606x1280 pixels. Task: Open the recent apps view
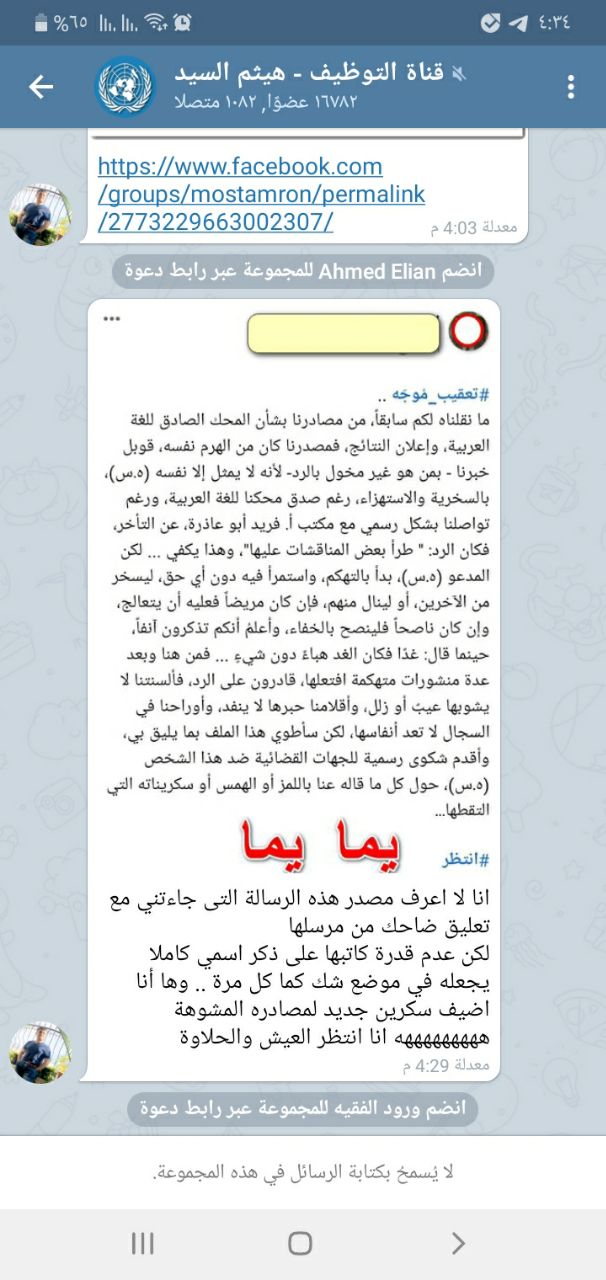tap(143, 1243)
